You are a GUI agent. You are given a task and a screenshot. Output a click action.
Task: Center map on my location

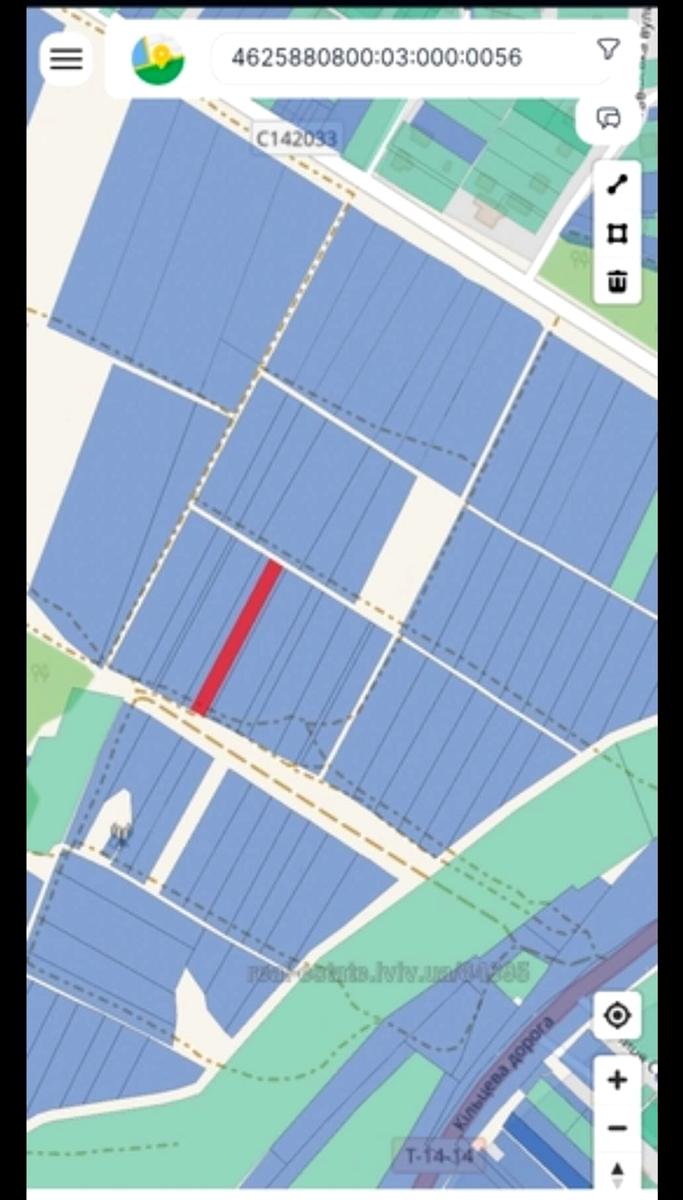tap(617, 1017)
